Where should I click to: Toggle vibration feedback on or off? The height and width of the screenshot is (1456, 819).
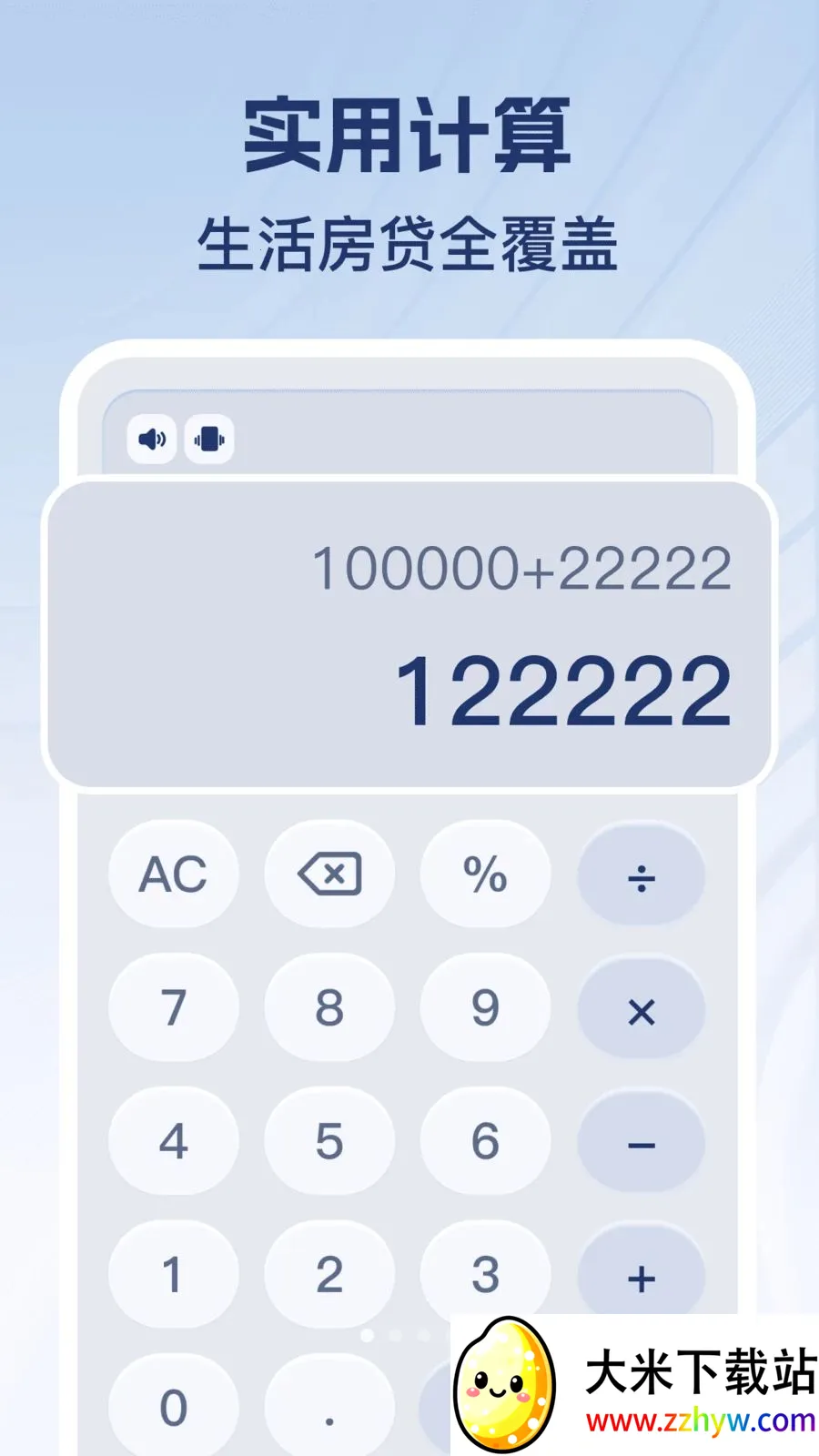coord(208,440)
